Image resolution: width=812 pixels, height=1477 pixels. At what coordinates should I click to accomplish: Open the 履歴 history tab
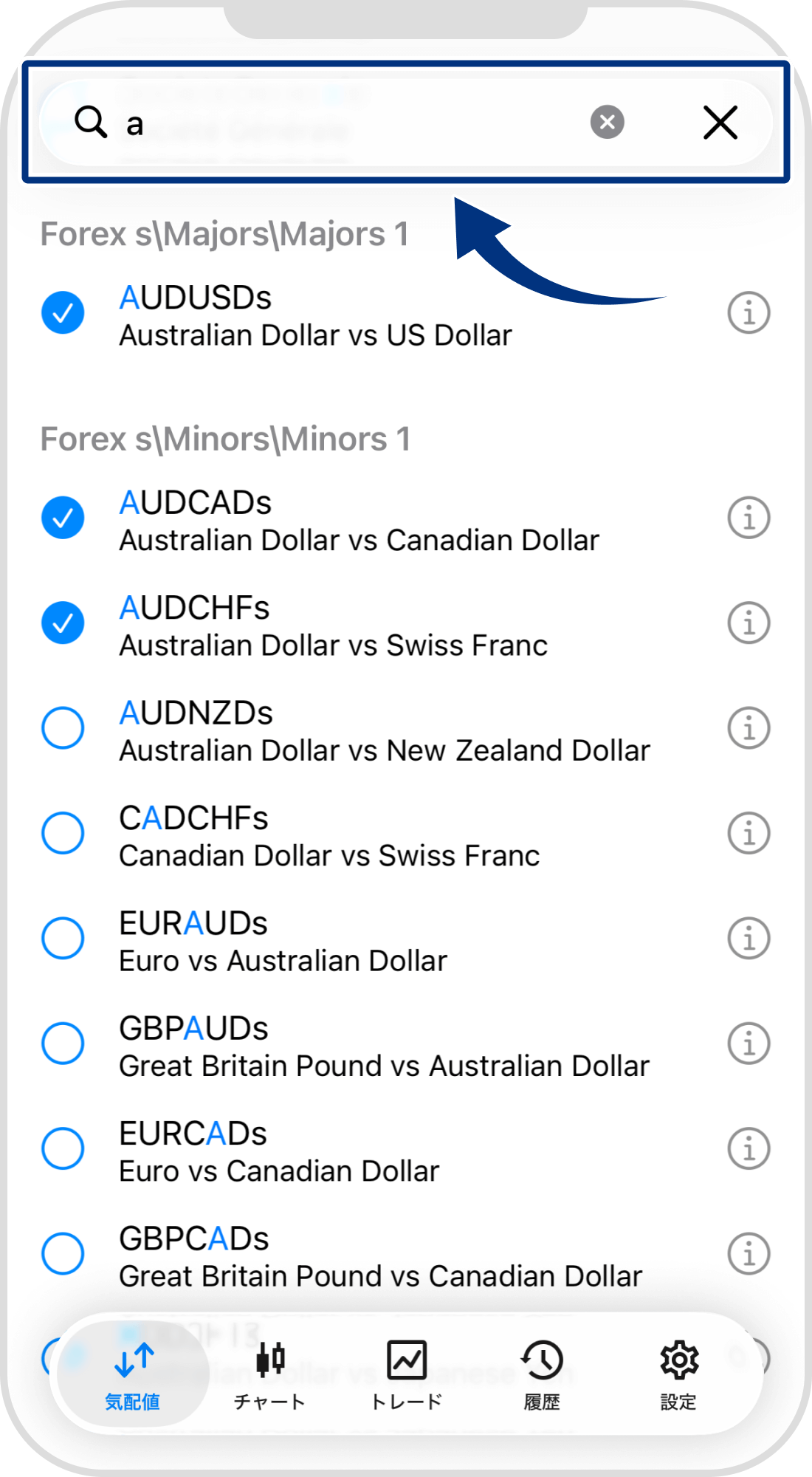click(x=543, y=1375)
